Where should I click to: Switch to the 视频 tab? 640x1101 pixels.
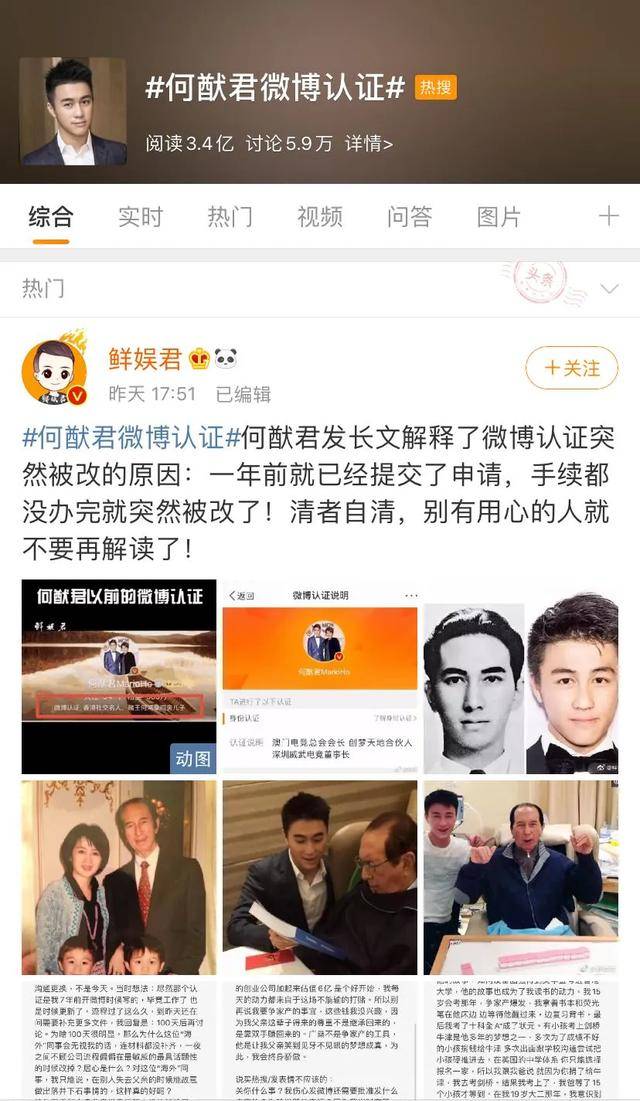(x=320, y=217)
